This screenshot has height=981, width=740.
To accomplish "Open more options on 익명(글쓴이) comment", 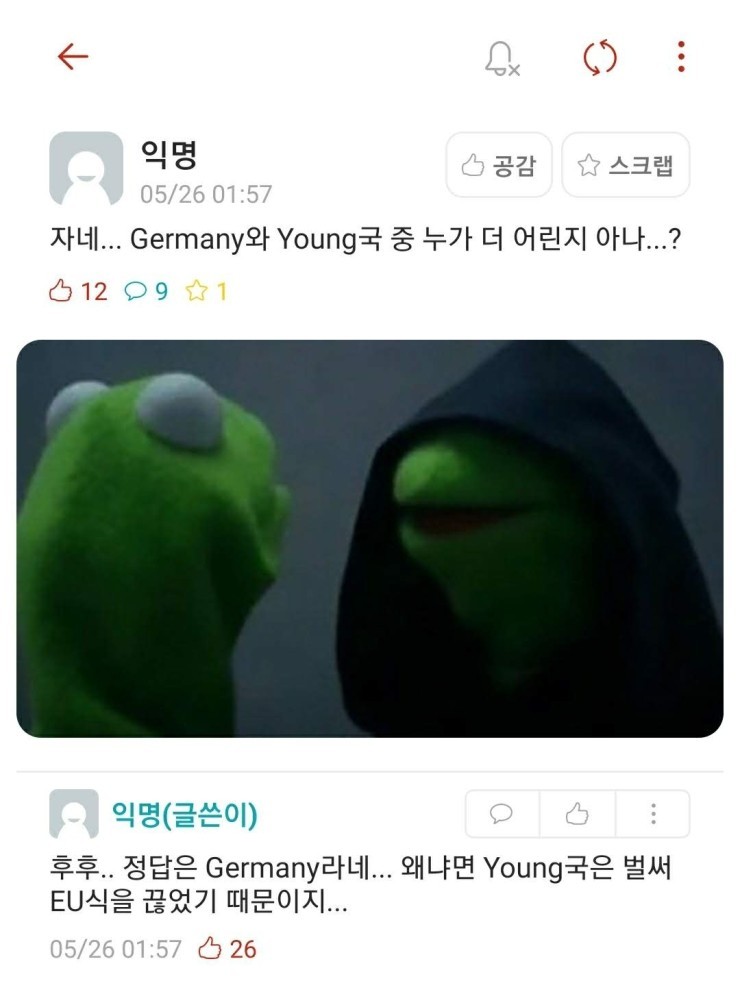I will click(653, 814).
